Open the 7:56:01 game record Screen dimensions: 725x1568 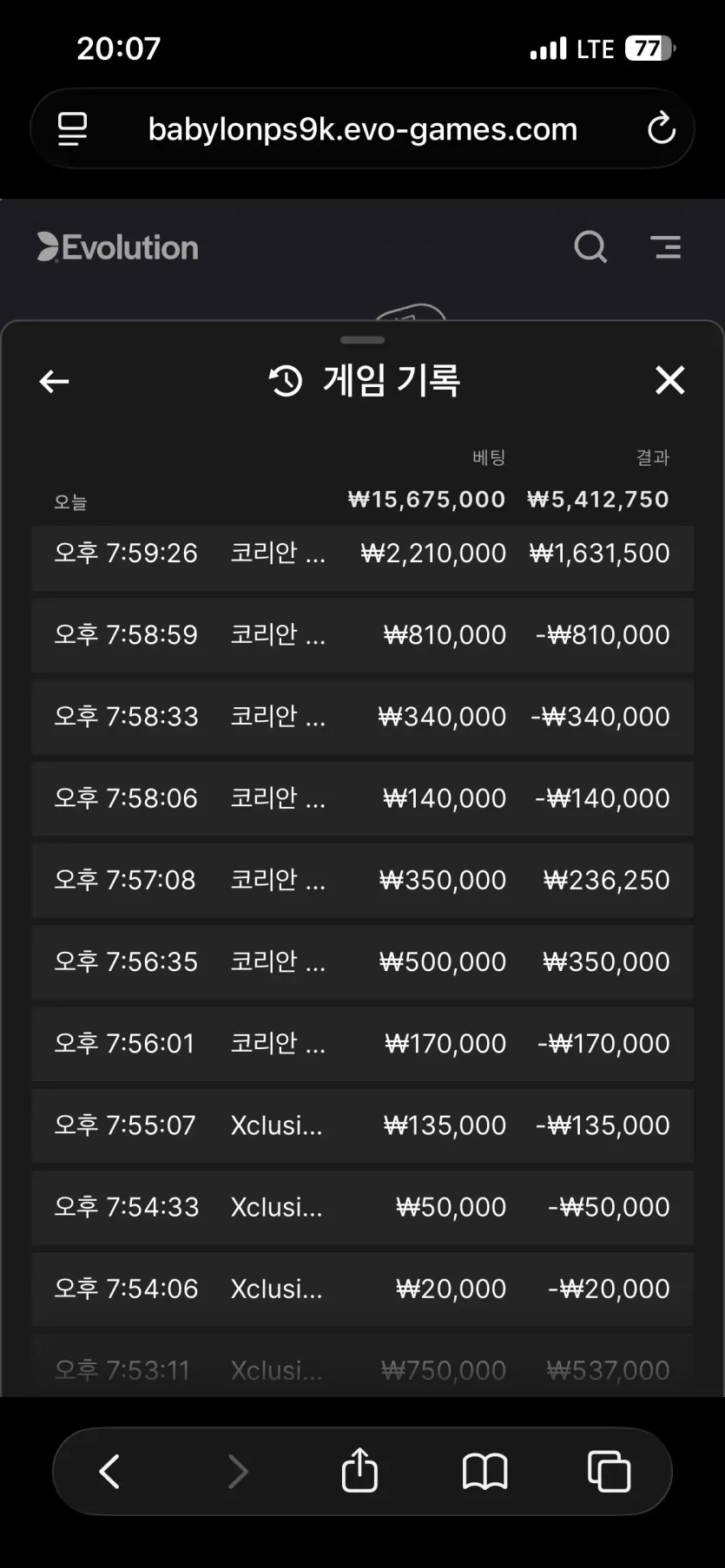(x=362, y=1043)
